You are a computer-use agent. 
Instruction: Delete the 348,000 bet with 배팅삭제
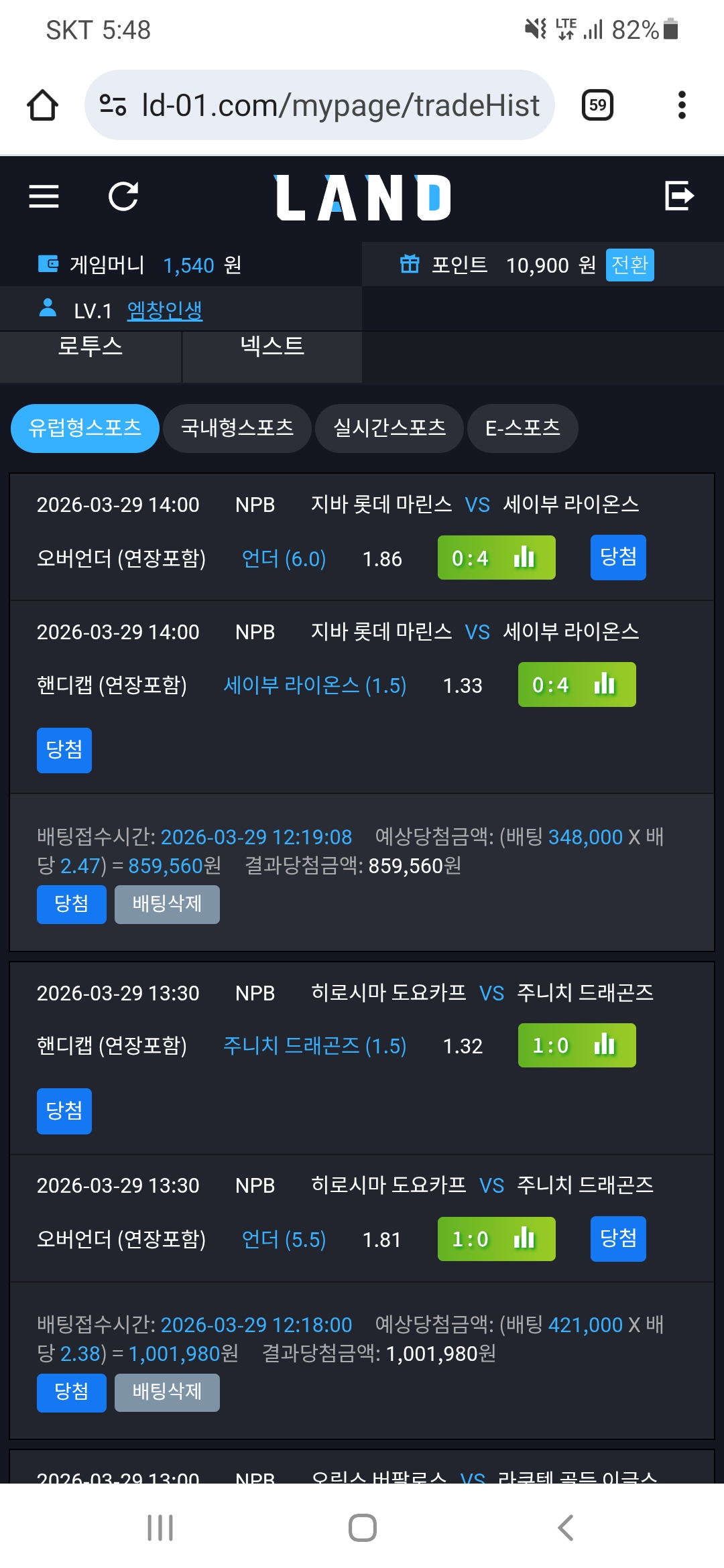coord(167,904)
